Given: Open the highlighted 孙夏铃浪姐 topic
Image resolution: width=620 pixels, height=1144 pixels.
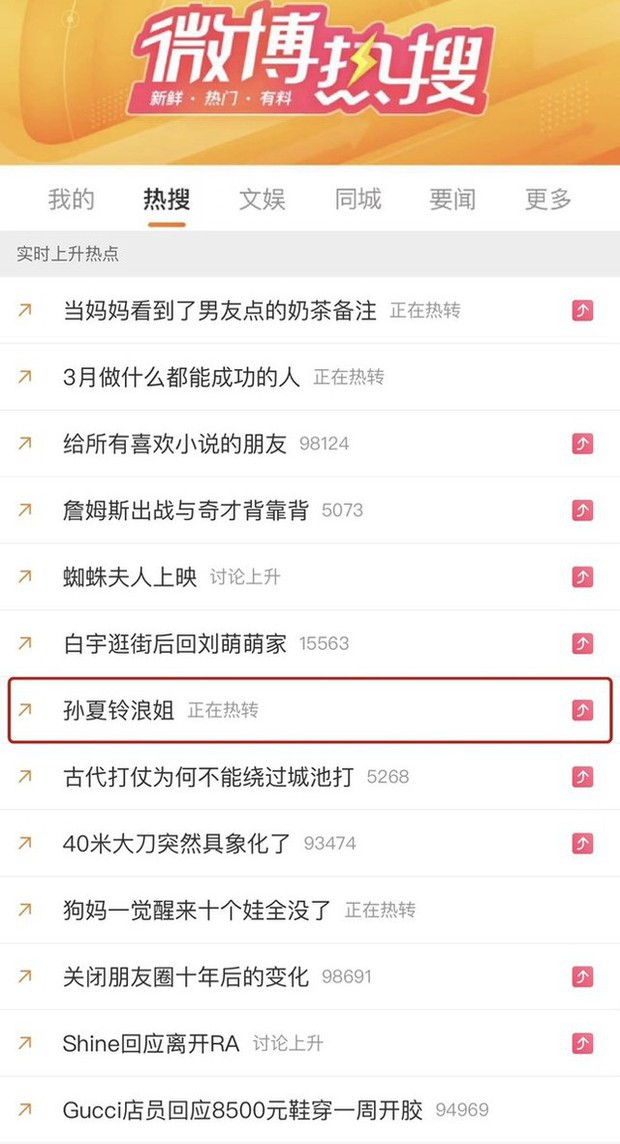Looking at the screenshot, I should click(x=119, y=710).
